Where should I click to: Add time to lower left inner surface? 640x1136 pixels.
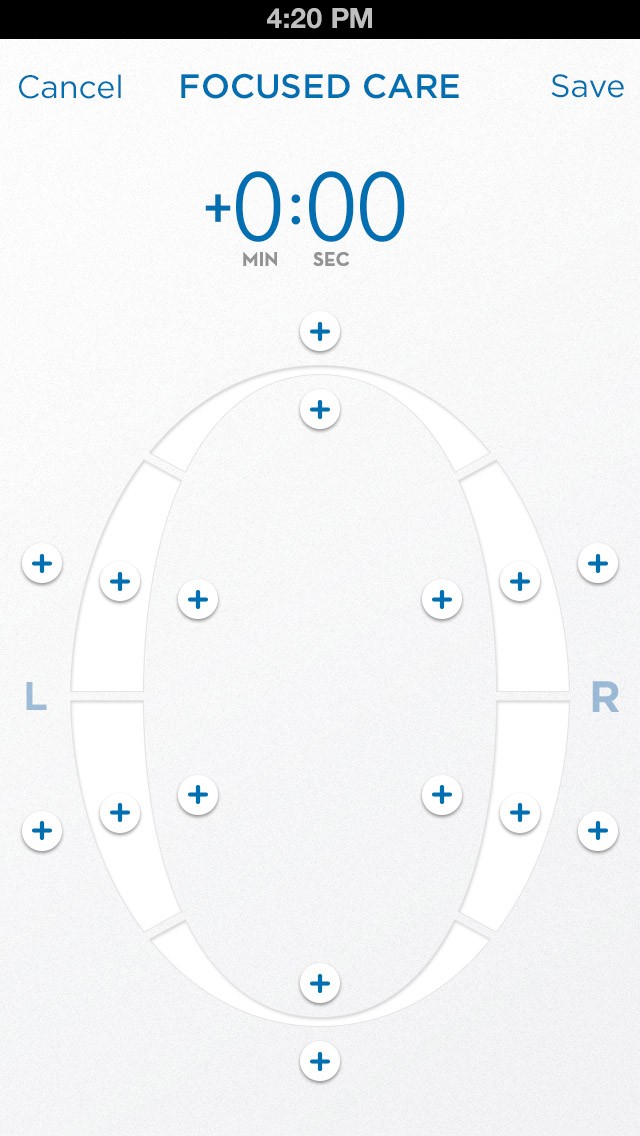[x=198, y=795]
